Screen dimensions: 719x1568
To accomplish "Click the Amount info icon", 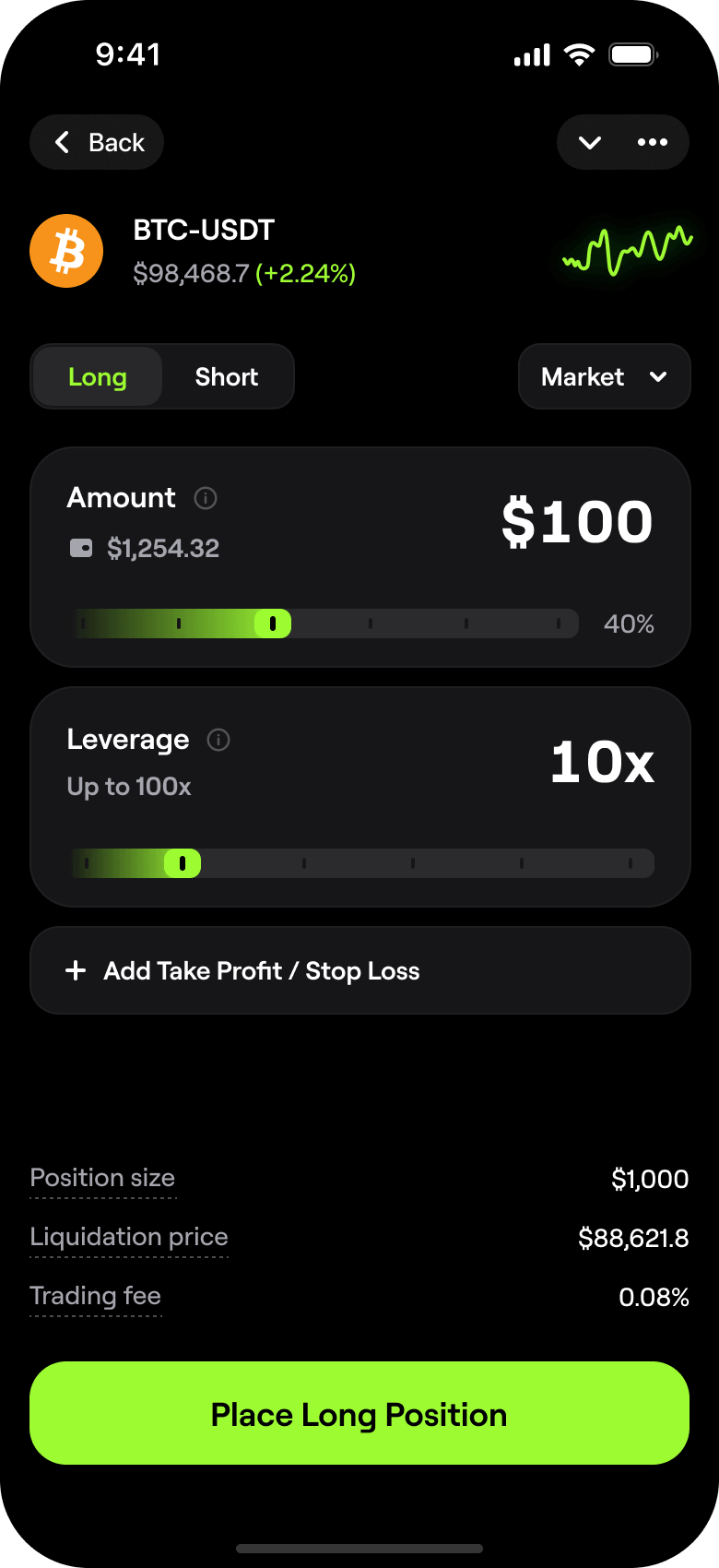I will click(206, 498).
